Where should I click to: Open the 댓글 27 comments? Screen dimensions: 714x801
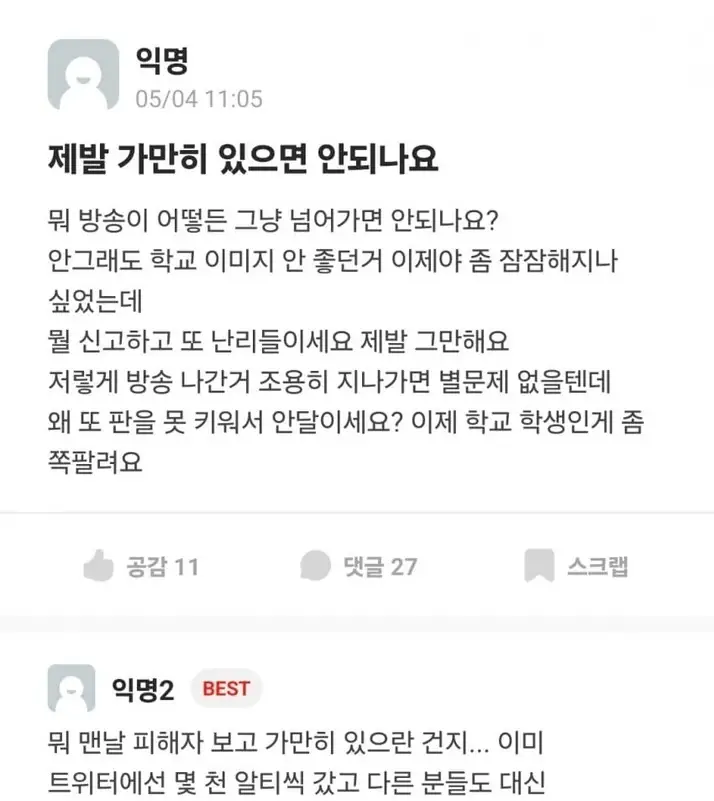coord(358,566)
